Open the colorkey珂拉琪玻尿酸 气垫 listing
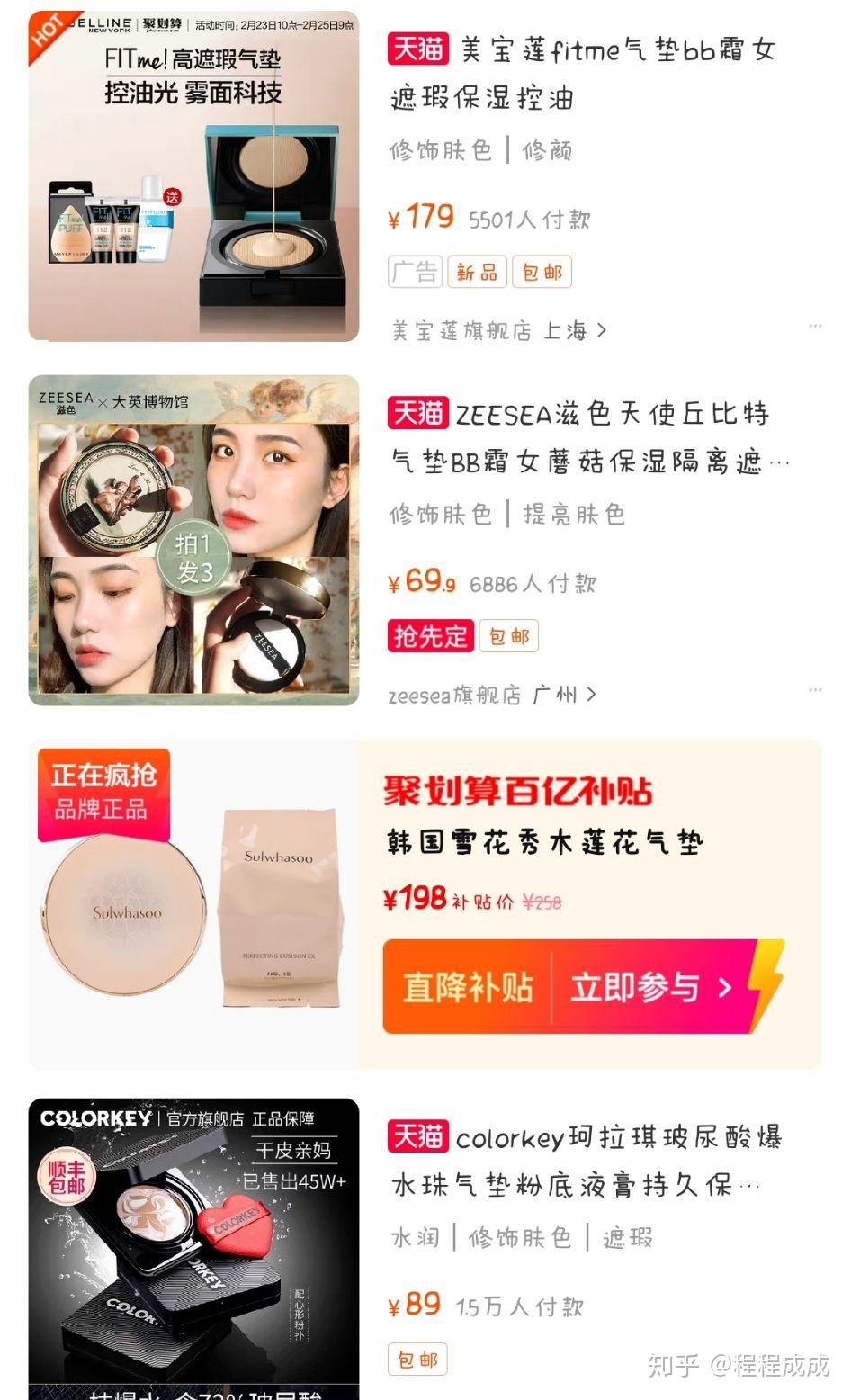 pos(585,1162)
